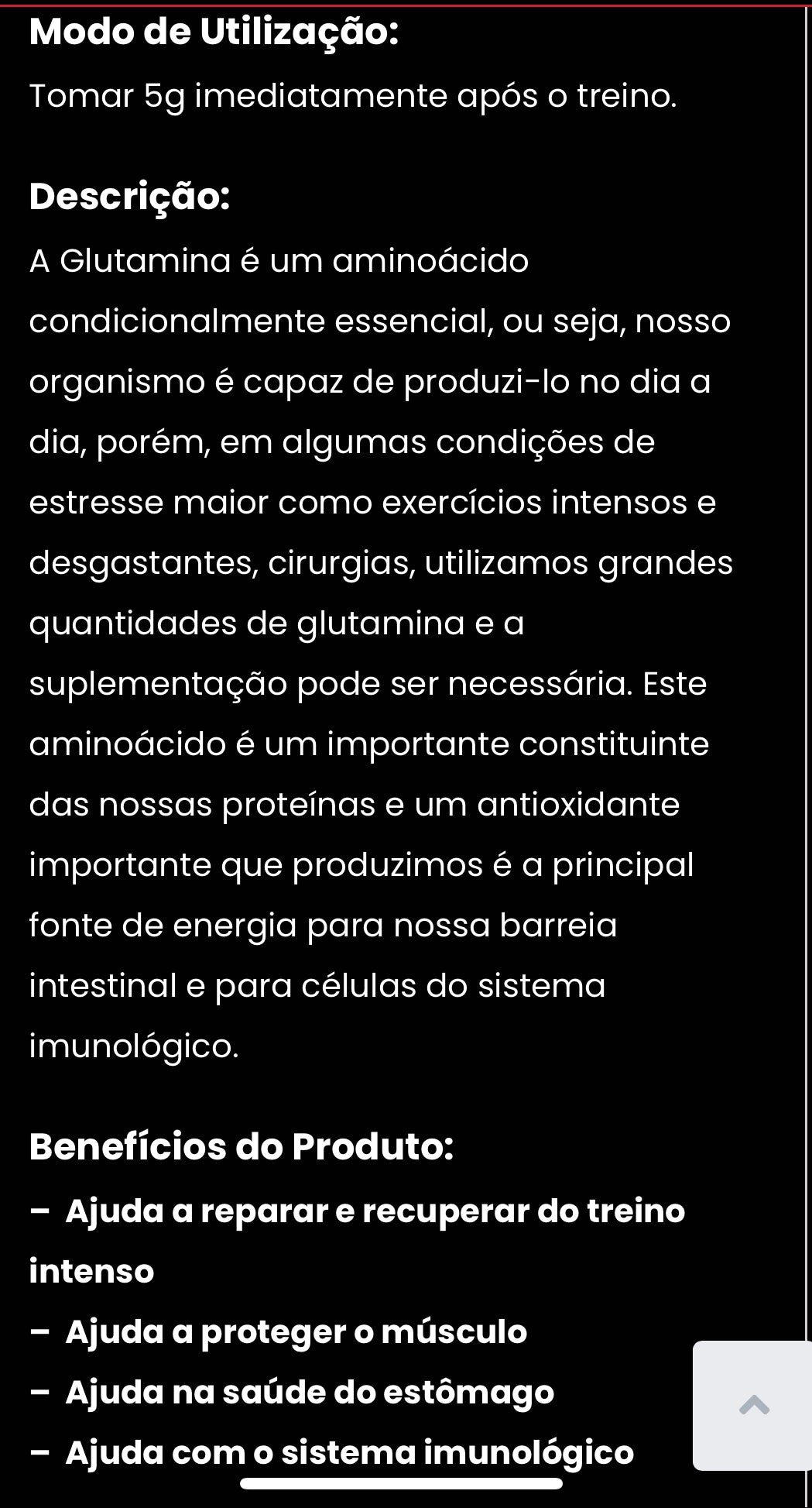Tap the scroll-to-top arrow button
This screenshot has height=1508, width=812.
753,1405
